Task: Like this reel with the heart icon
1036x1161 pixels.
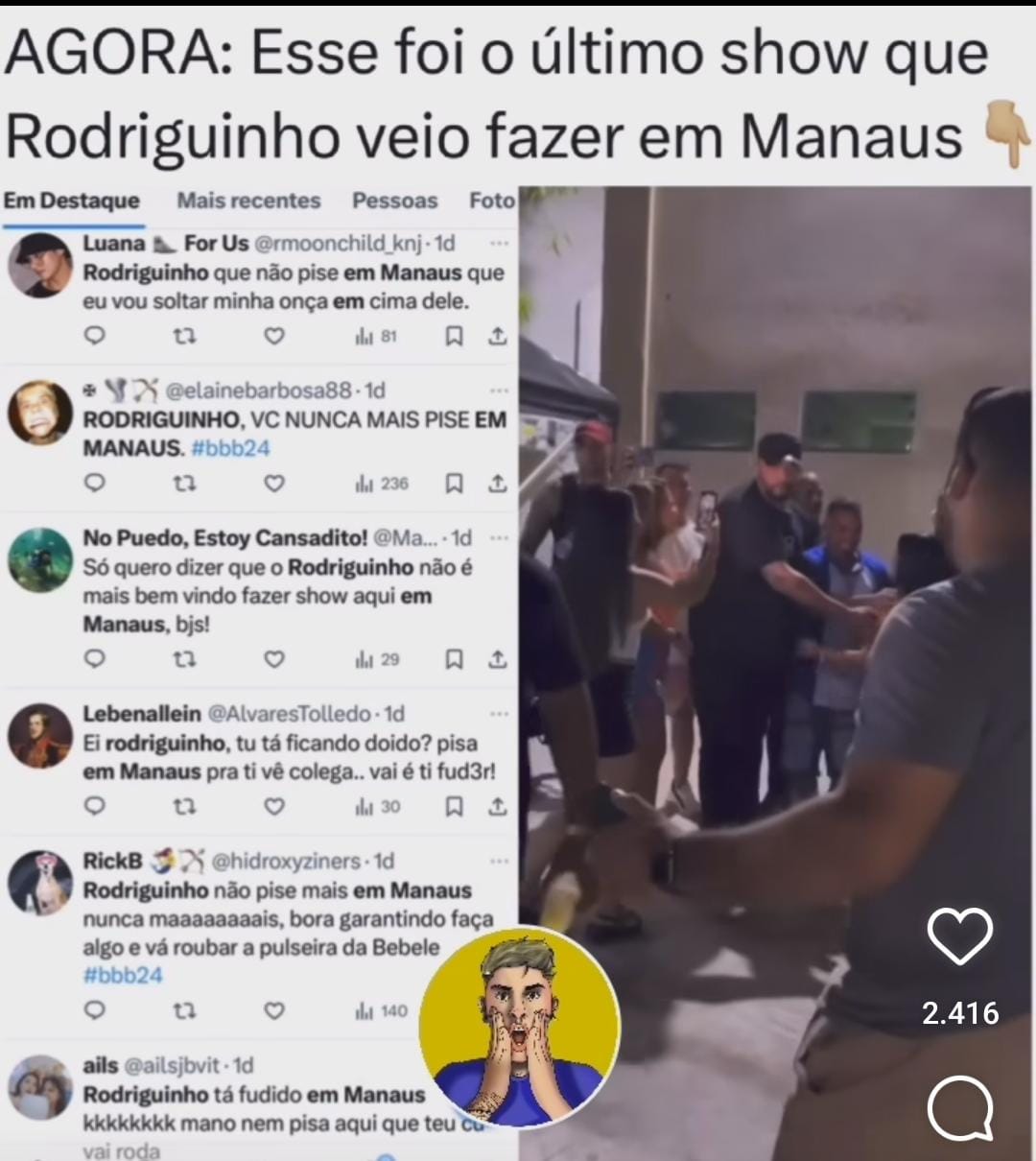Action: [x=960, y=937]
